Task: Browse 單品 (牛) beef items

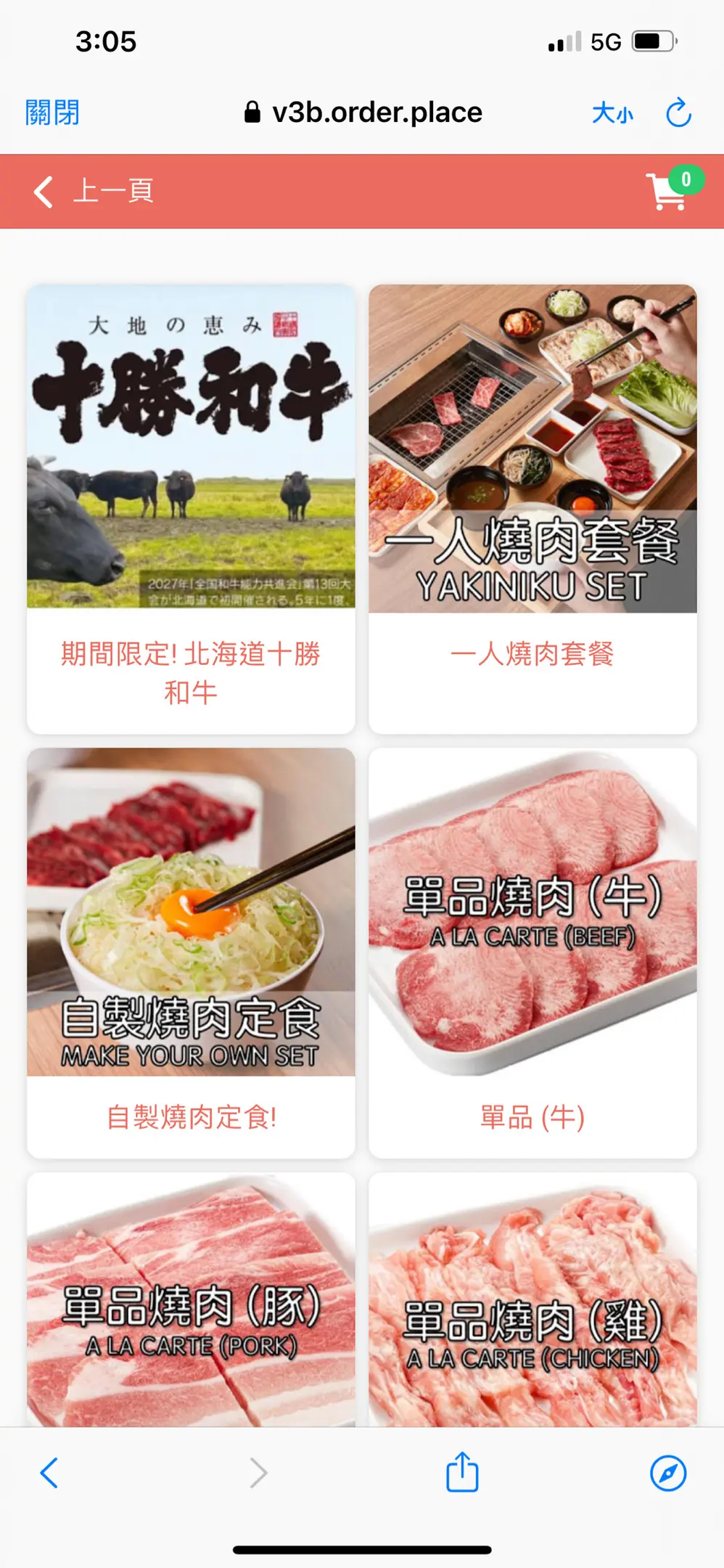Action: (x=532, y=952)
